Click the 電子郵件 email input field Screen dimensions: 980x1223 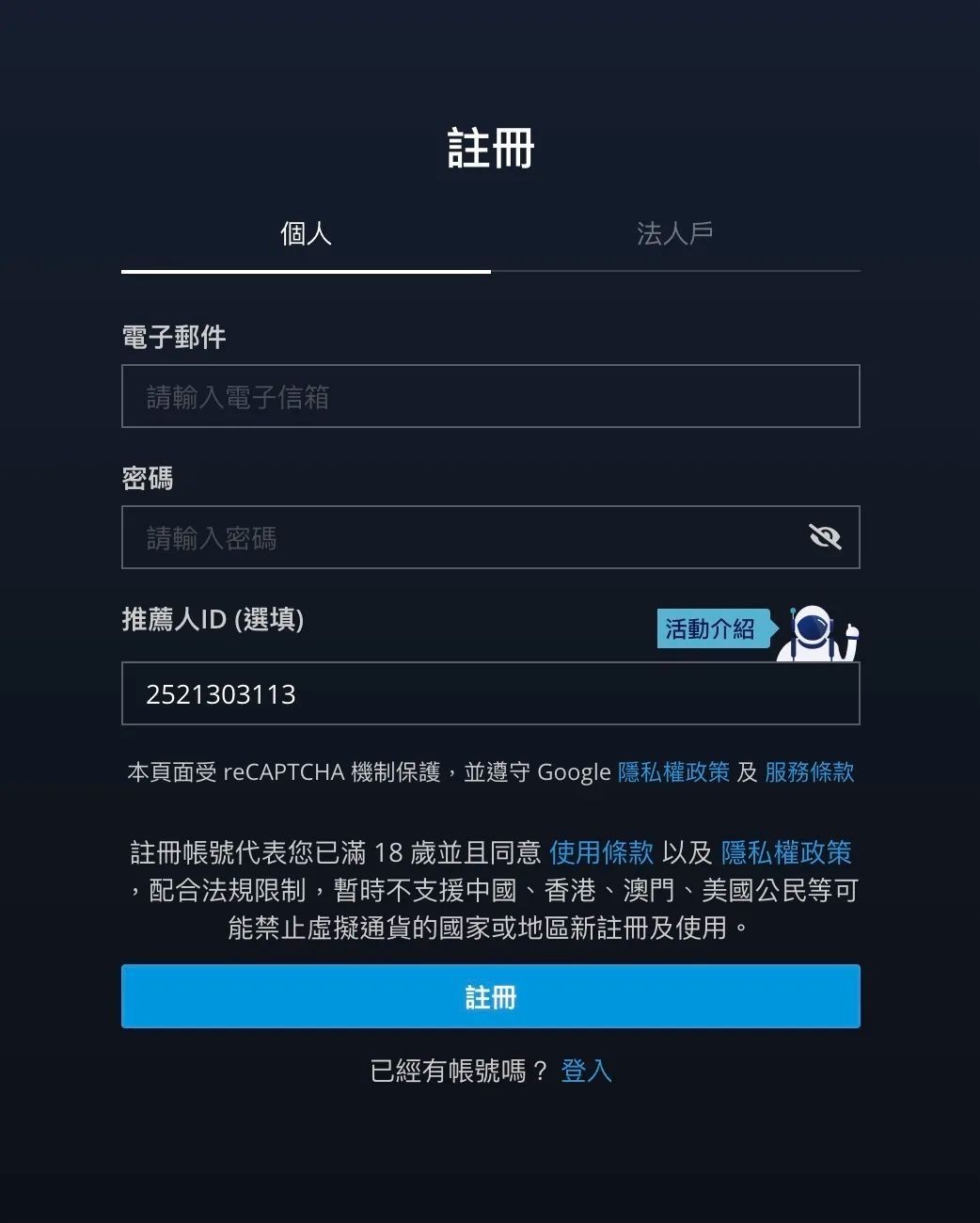(490, 396)
